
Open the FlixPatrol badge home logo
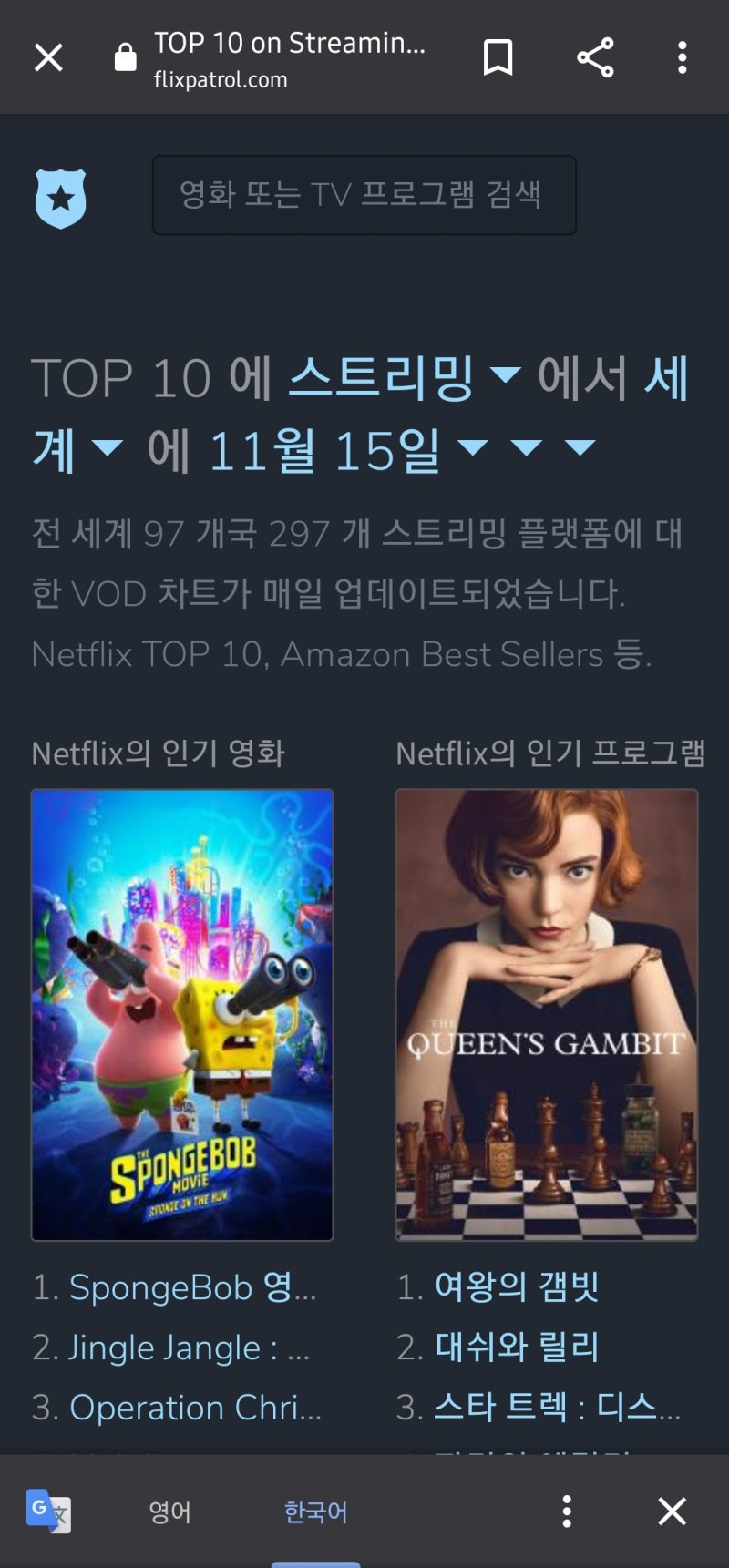pyautogui.click(x=61, y=198)
